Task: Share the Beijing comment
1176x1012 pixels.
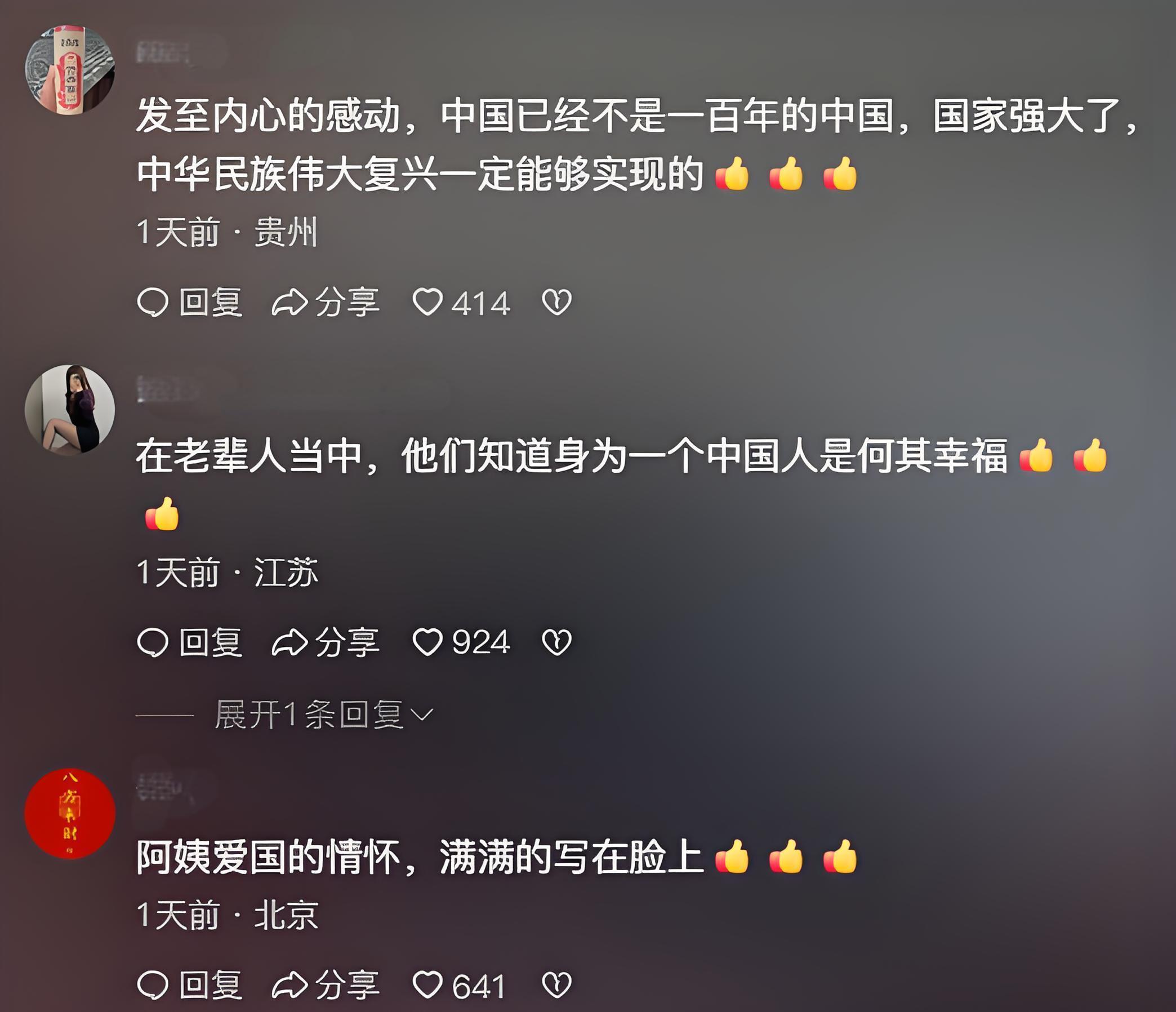Action: pos(326,985)
